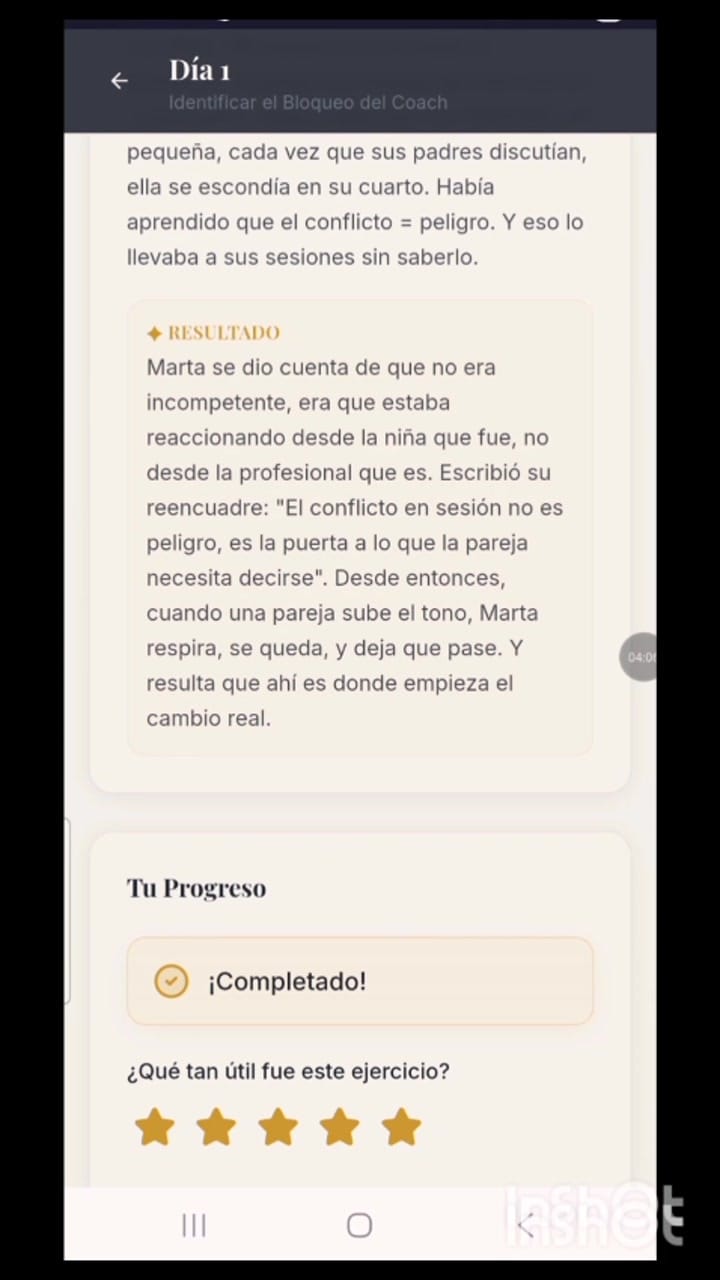
Task: Rate the exercise five stars
Action: (401, 1126)
